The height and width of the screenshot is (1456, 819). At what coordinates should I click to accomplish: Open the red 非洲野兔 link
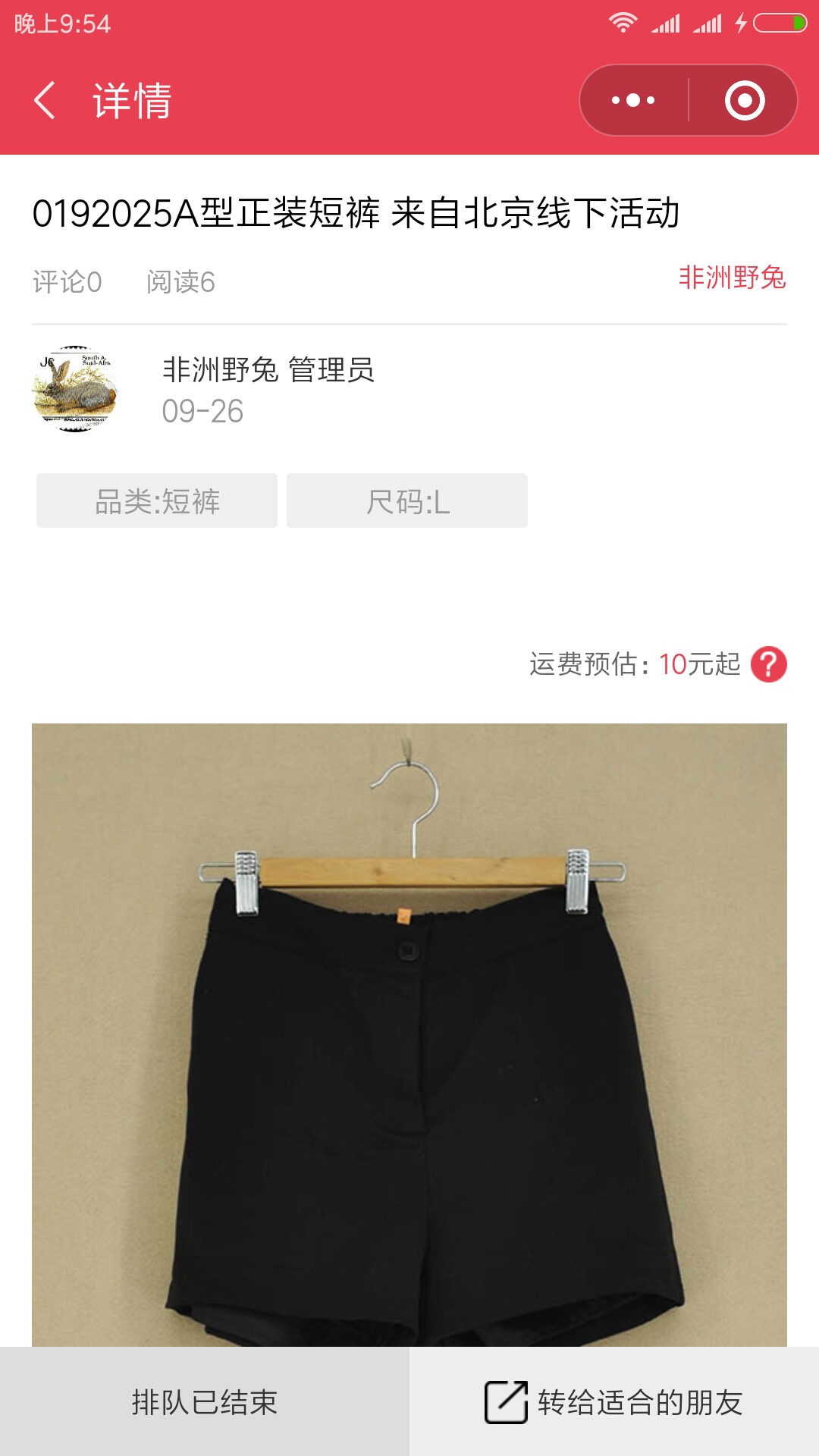[732, 278]
